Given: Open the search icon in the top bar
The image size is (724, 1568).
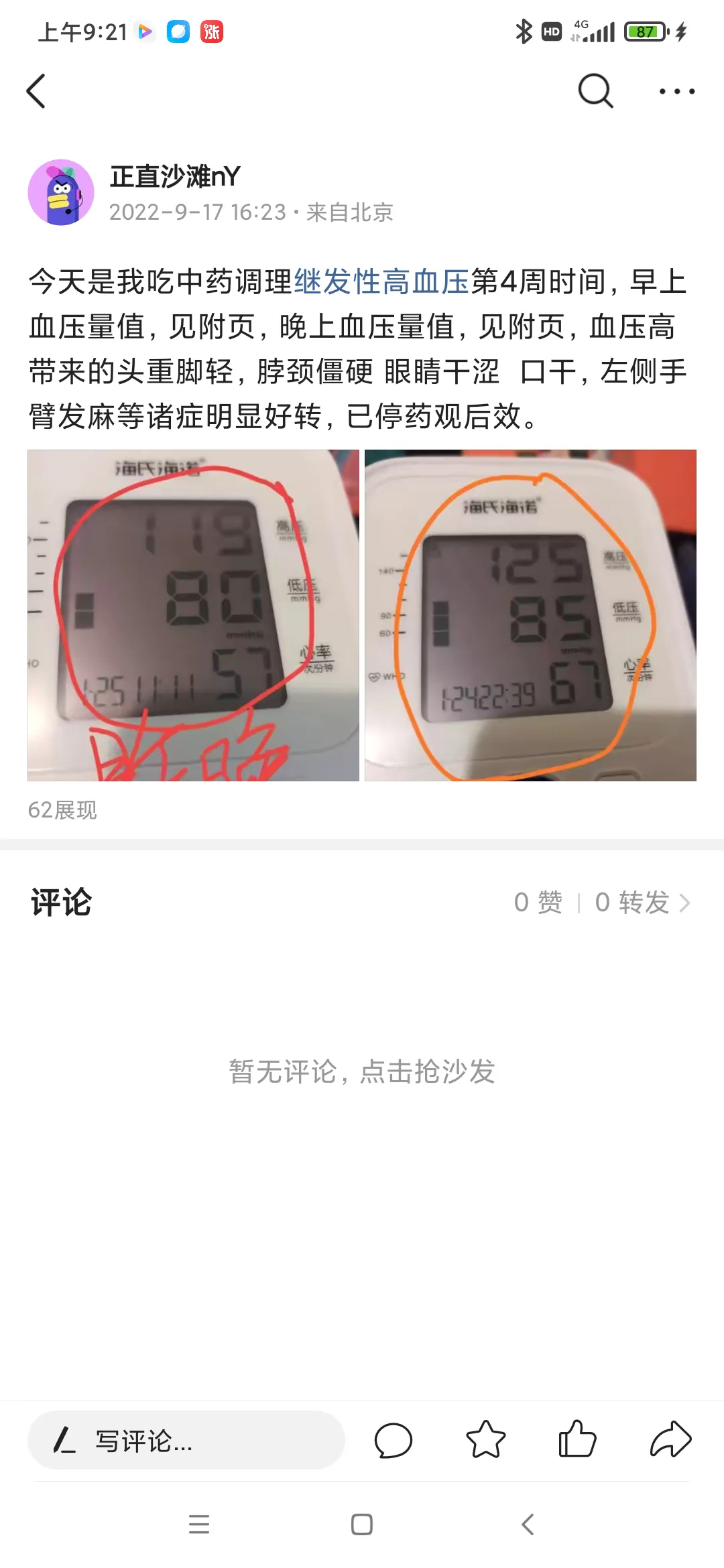Looking at the screenshot, I should (595, 90).
